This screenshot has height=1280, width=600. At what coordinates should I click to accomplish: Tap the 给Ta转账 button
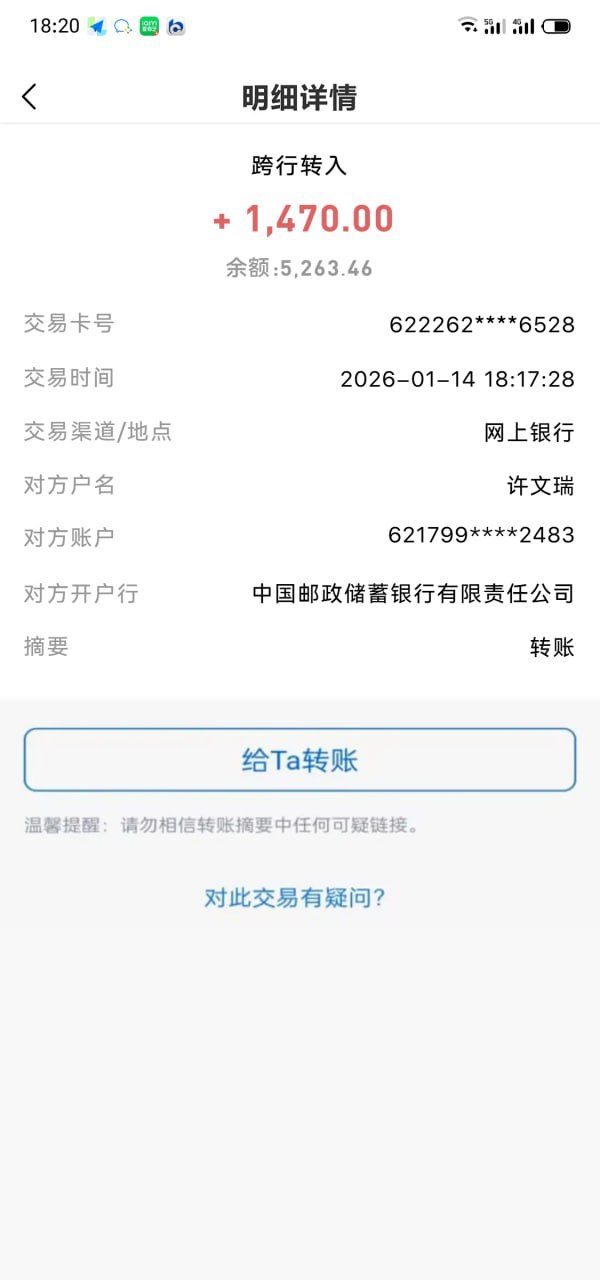(x=300, y=760)
